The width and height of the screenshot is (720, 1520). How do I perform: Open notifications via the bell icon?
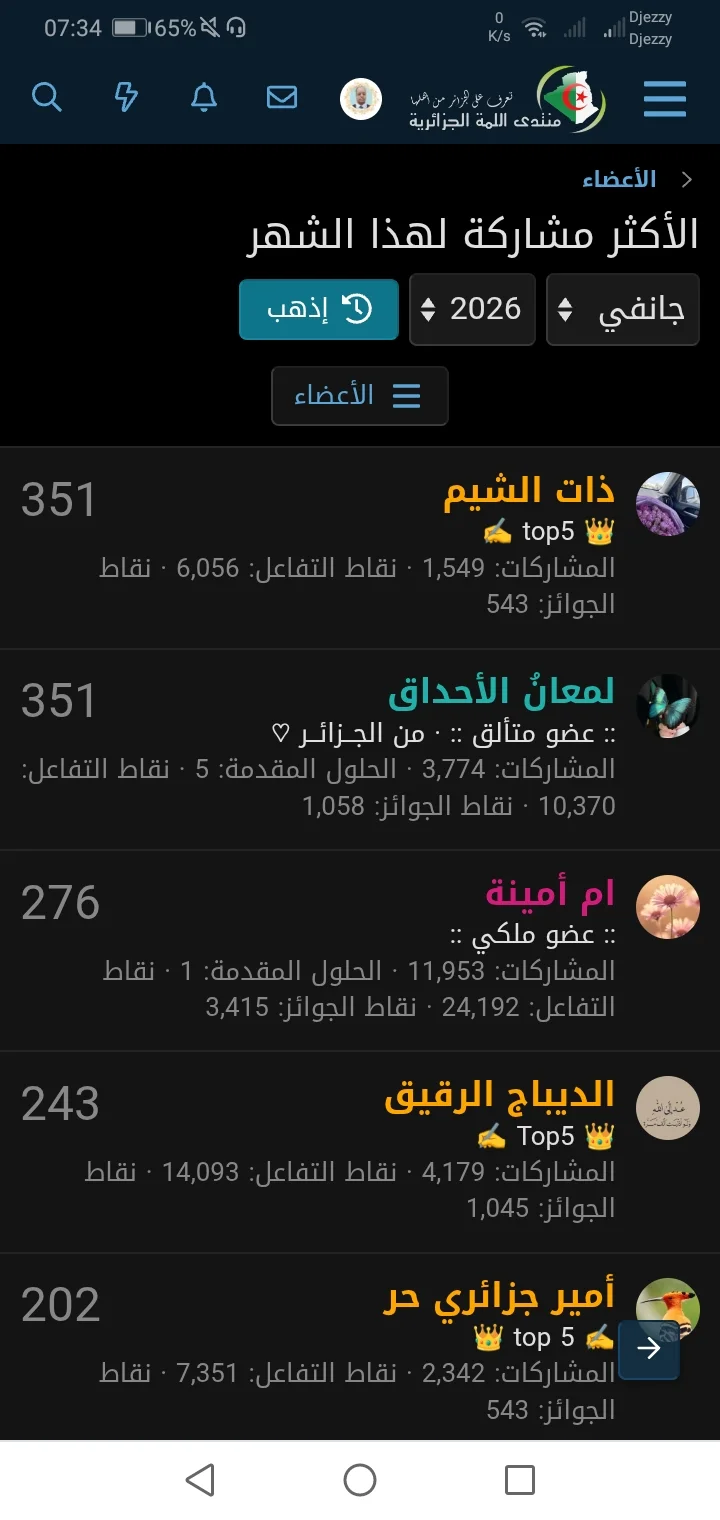pos(203,97)
